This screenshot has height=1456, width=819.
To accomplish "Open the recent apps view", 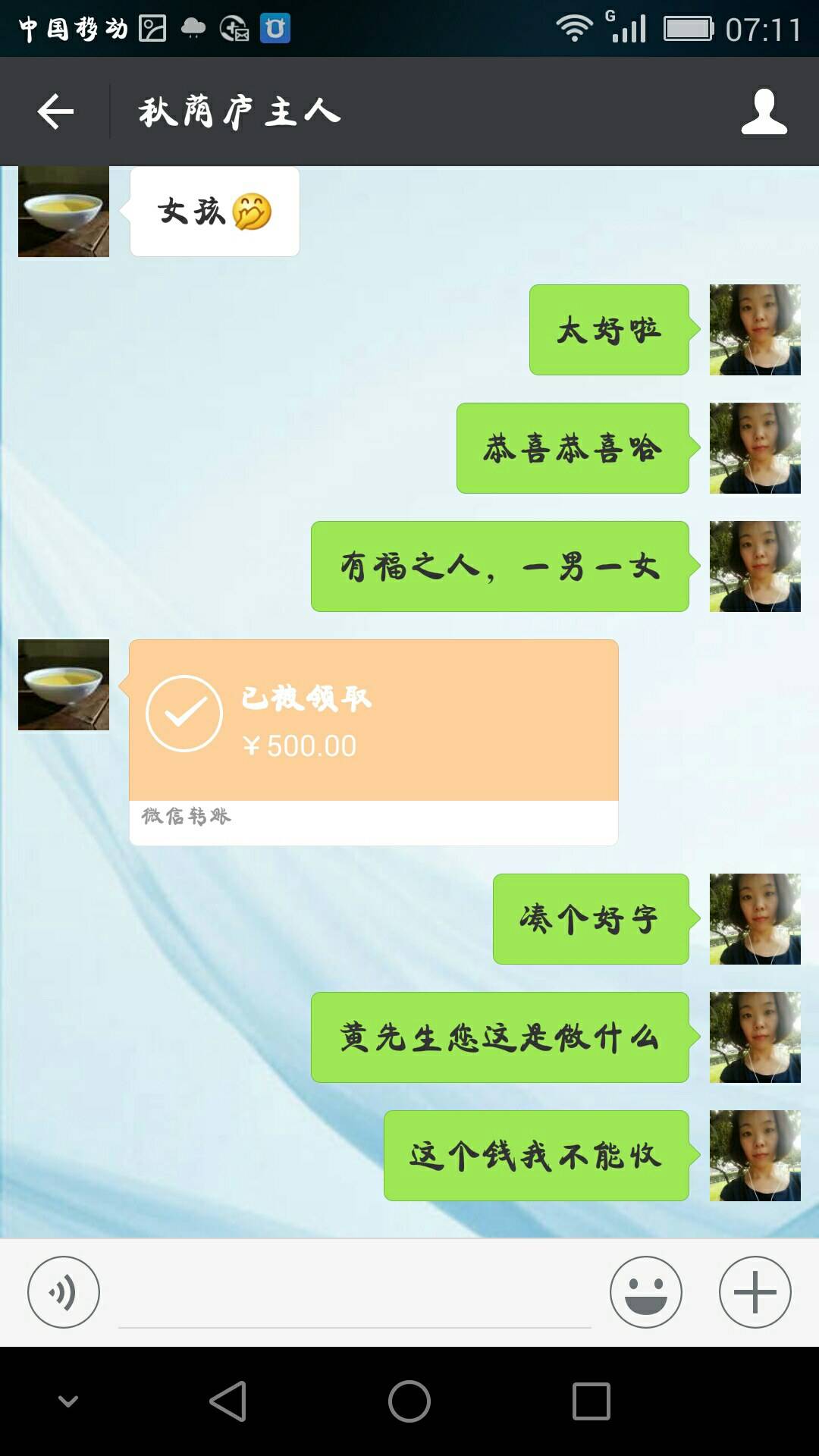I will coord(591,1401).
